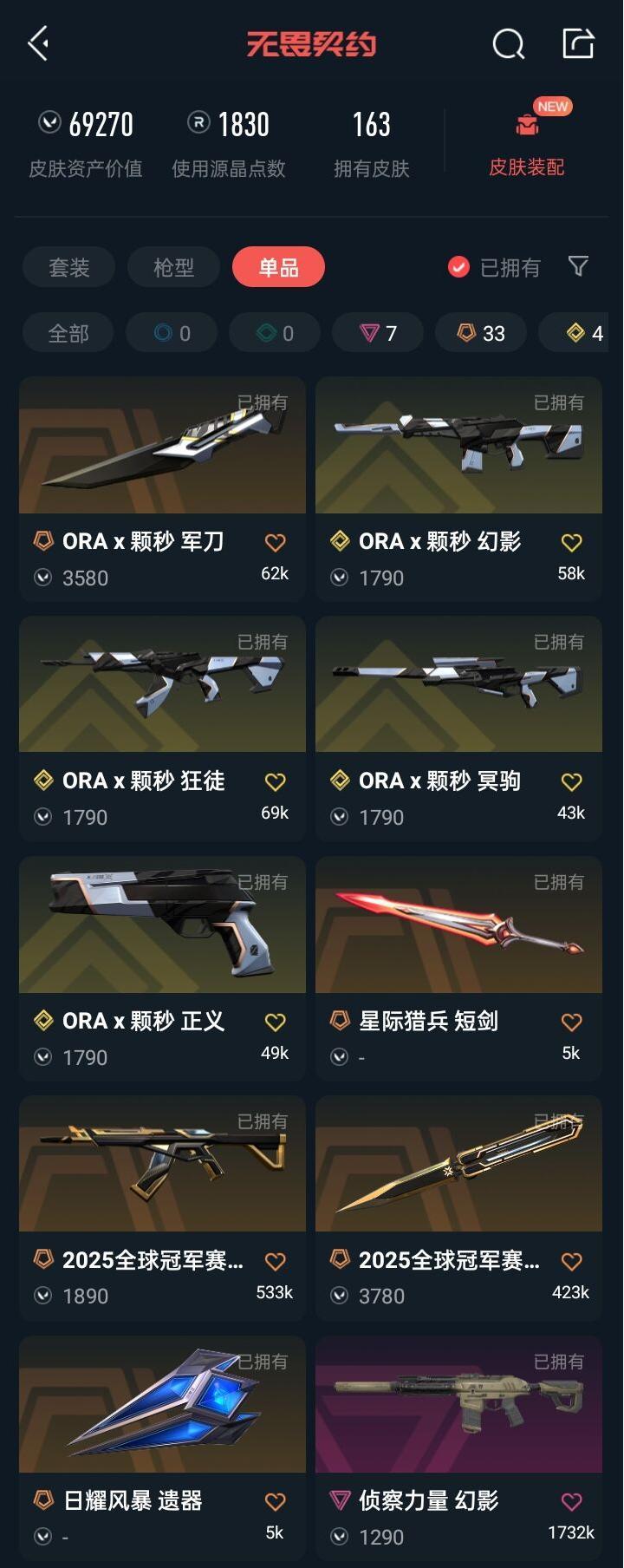The image size is (624, 1568).
Task: Open the search function
Action: click(508, 42)
